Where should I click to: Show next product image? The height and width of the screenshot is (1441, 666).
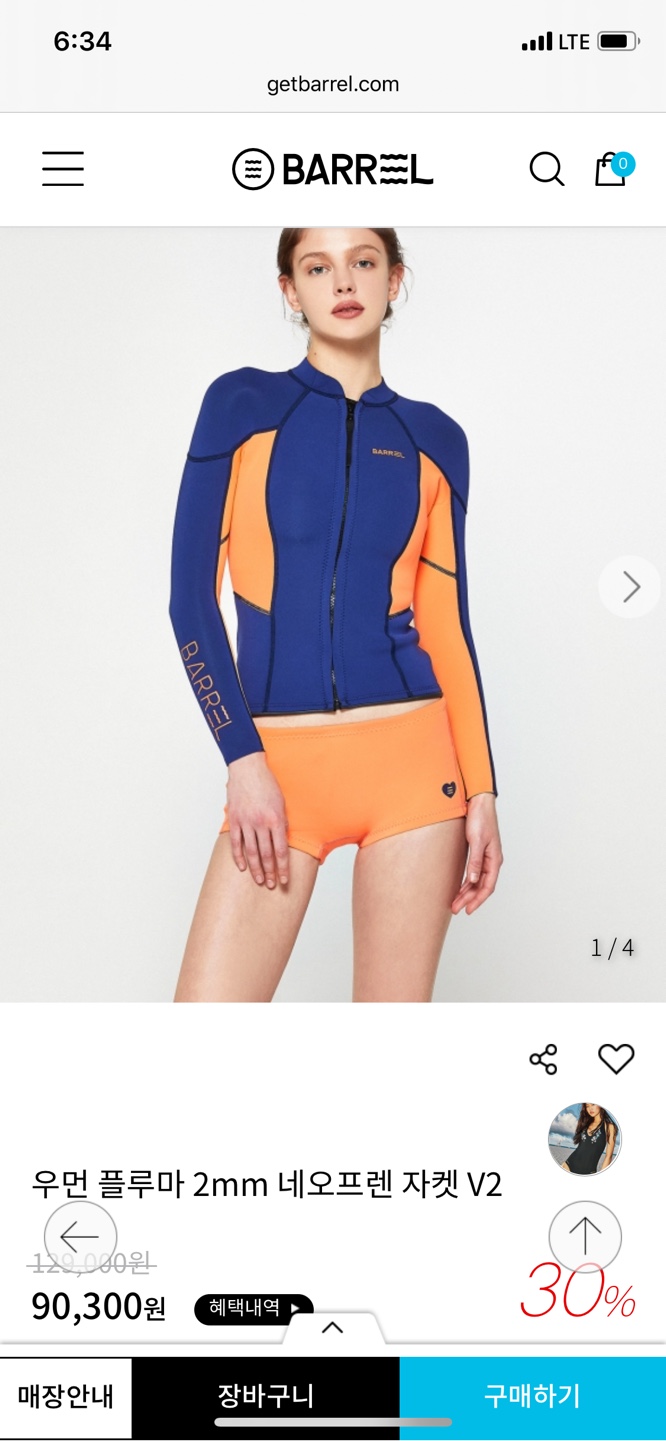coord(630,587)
